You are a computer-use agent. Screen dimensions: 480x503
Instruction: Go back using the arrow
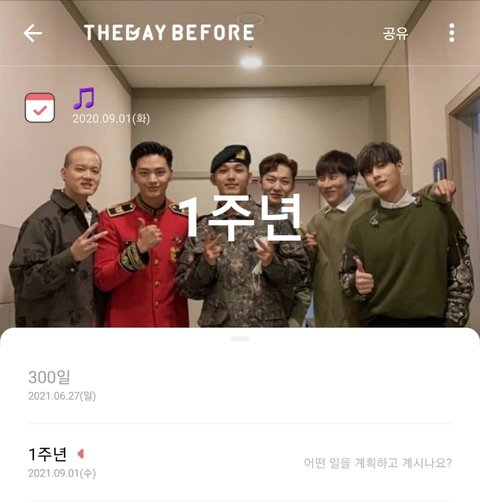[33, 33]
